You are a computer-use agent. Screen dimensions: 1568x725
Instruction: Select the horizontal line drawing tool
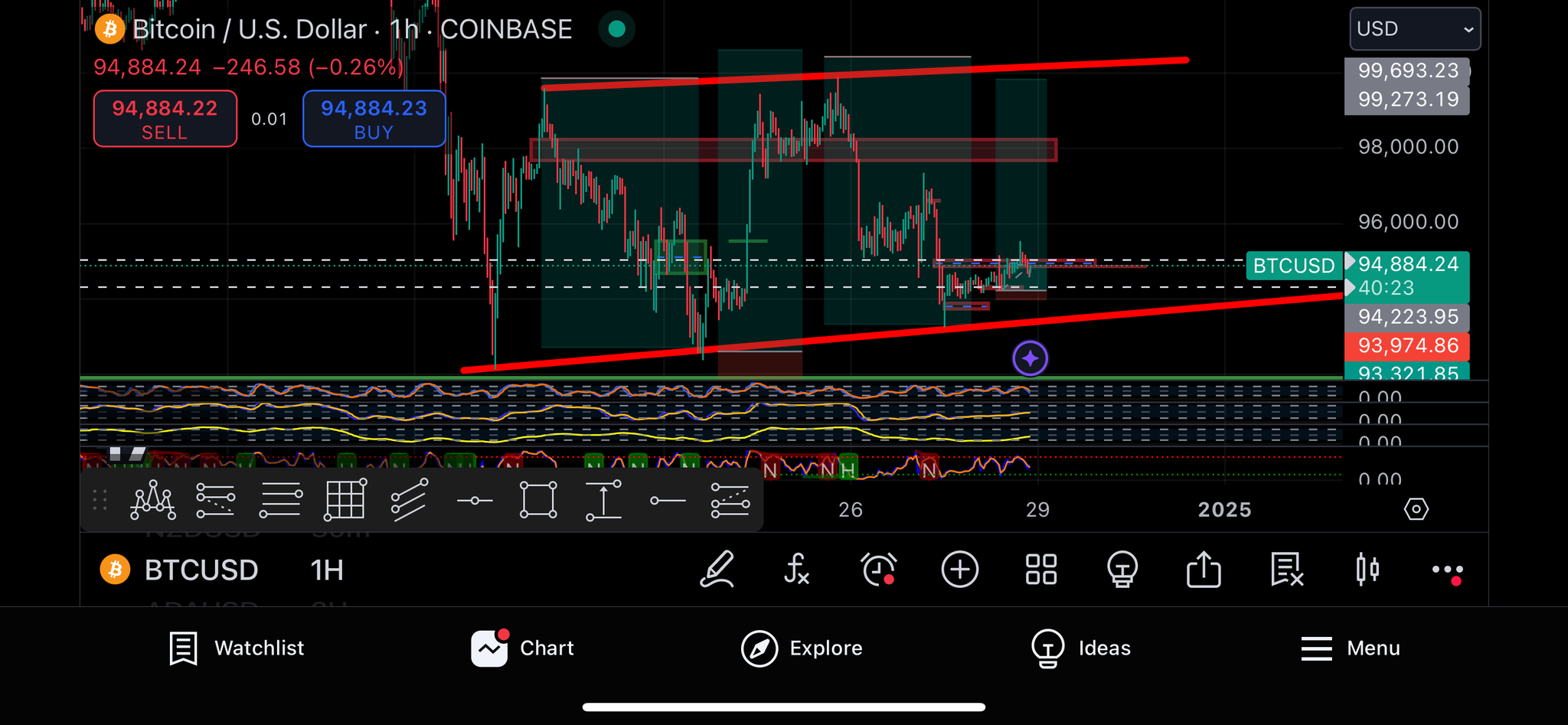tap(474, 501)
